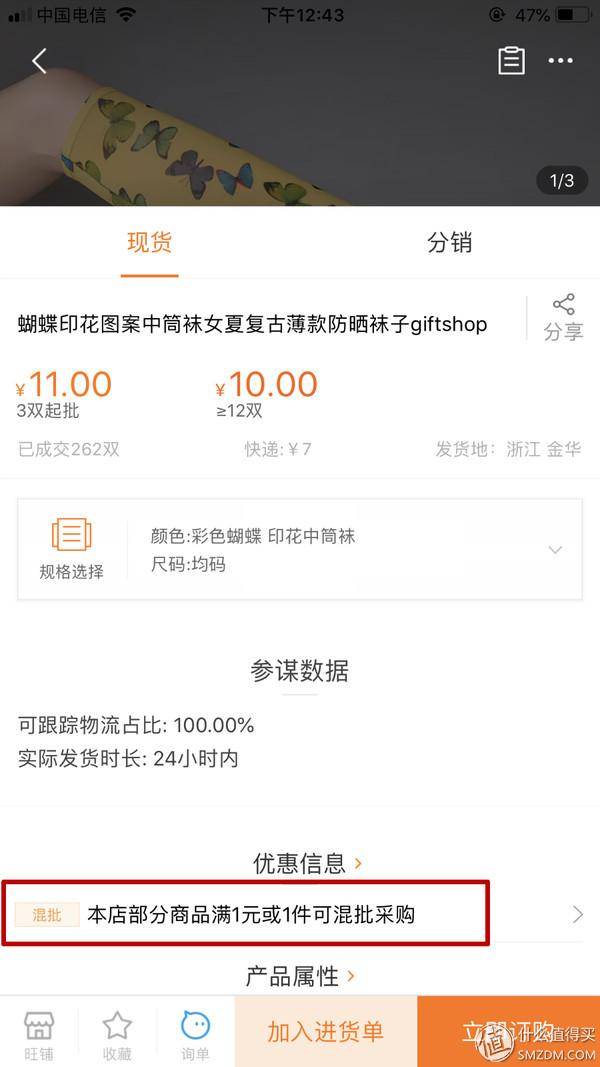Viewport: 600px width, 1067px height.
Task: Tap 立即订购 to order now
Action: (x=508, y=1032)
